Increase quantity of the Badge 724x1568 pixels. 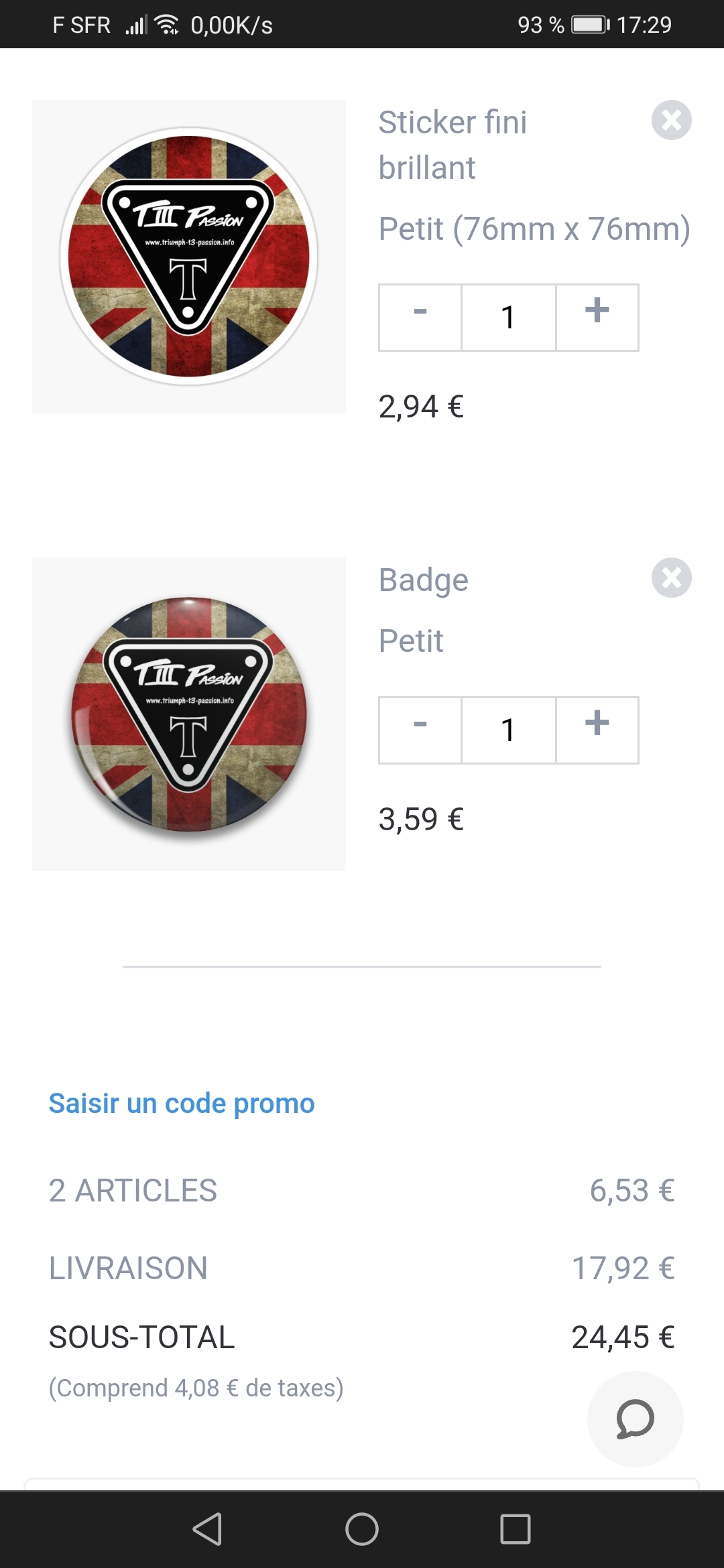[597, 730]
